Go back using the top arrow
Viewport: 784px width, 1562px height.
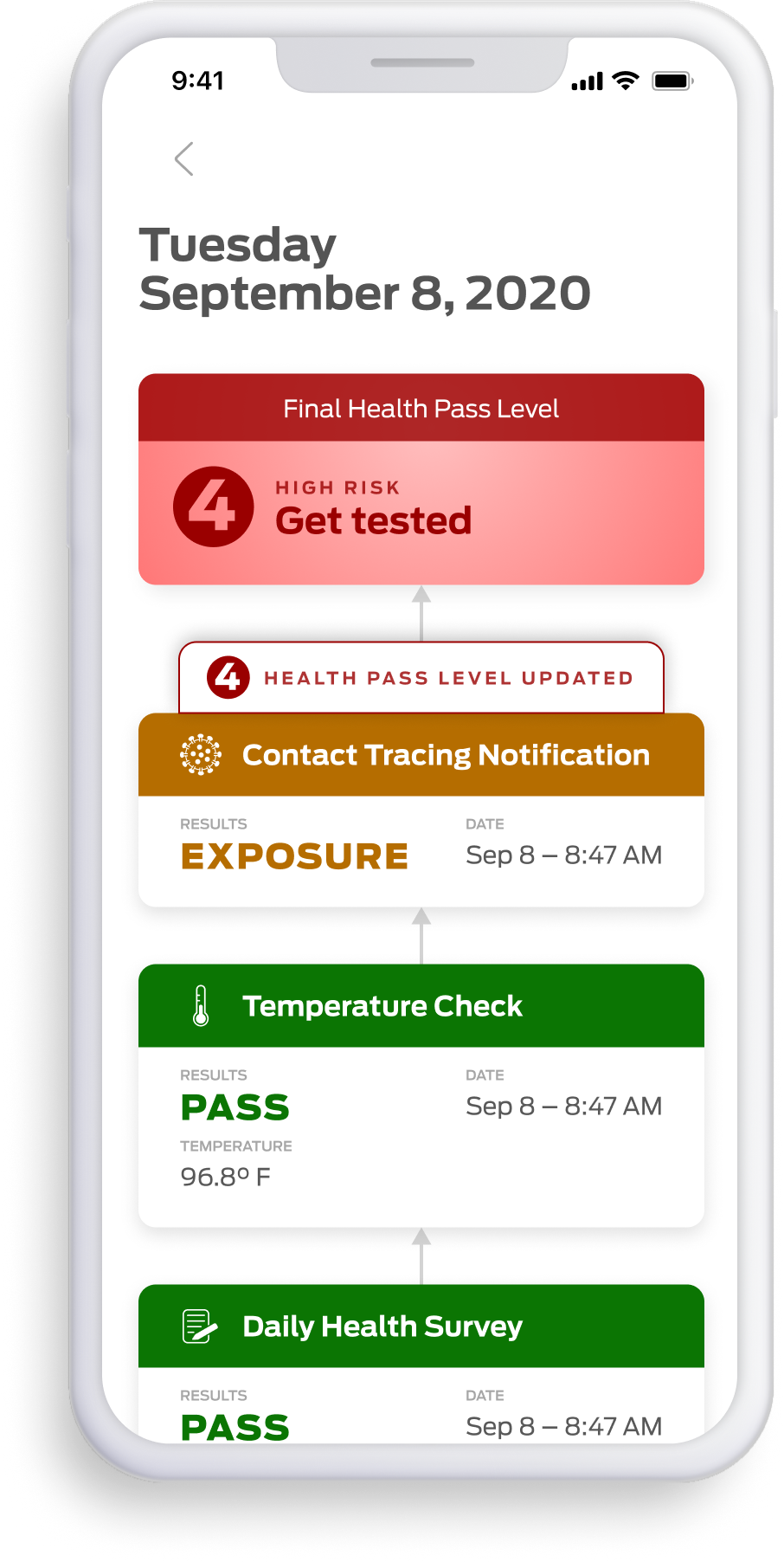(183, 159)
